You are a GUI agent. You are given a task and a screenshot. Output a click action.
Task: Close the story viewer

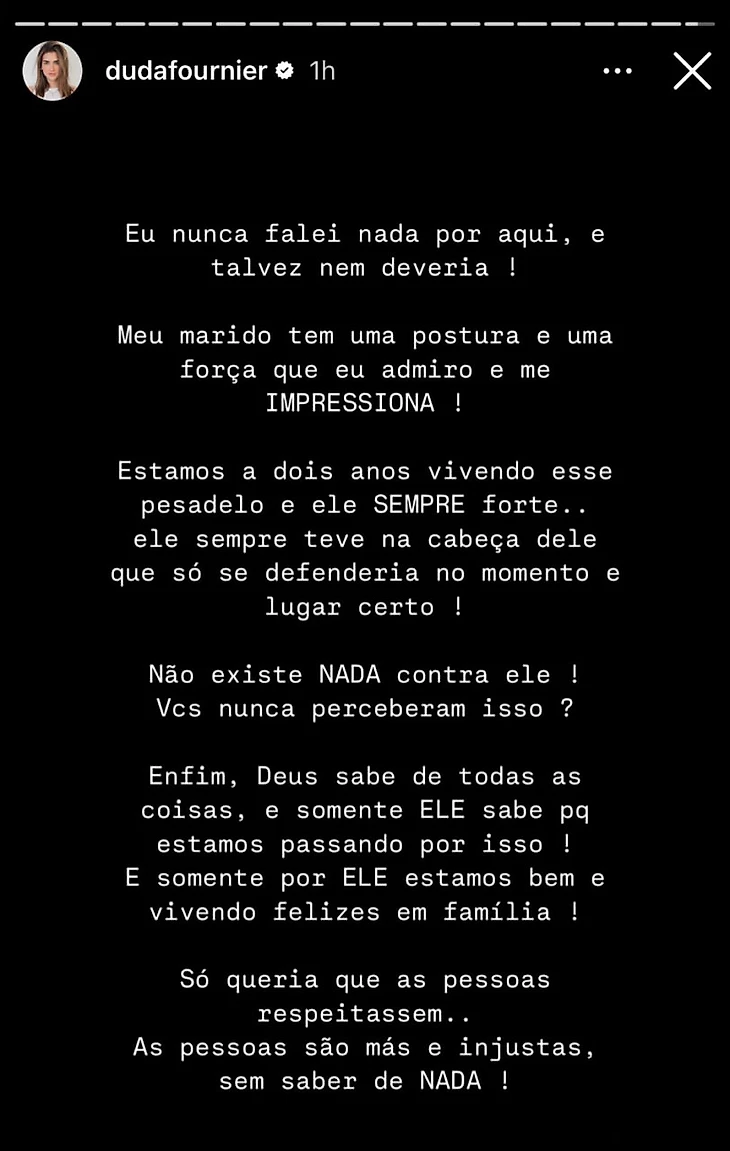click(x=691, y=71)
